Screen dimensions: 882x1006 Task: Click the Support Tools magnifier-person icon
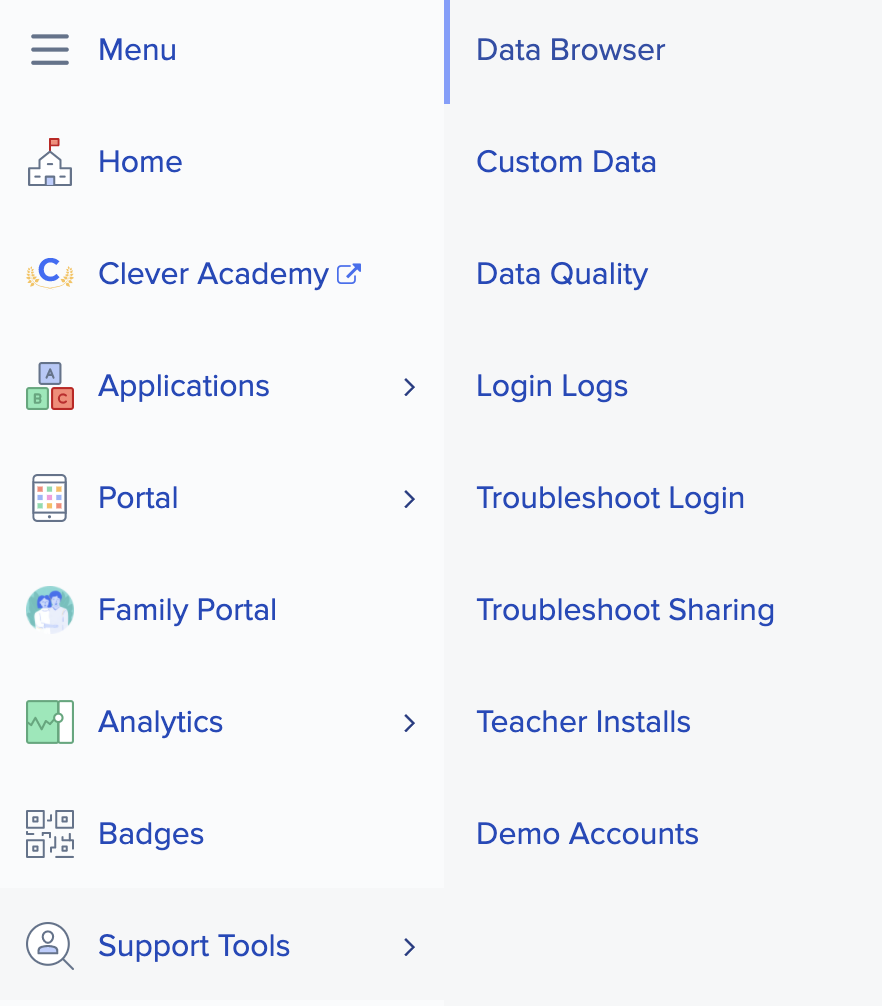pos(50,945)
